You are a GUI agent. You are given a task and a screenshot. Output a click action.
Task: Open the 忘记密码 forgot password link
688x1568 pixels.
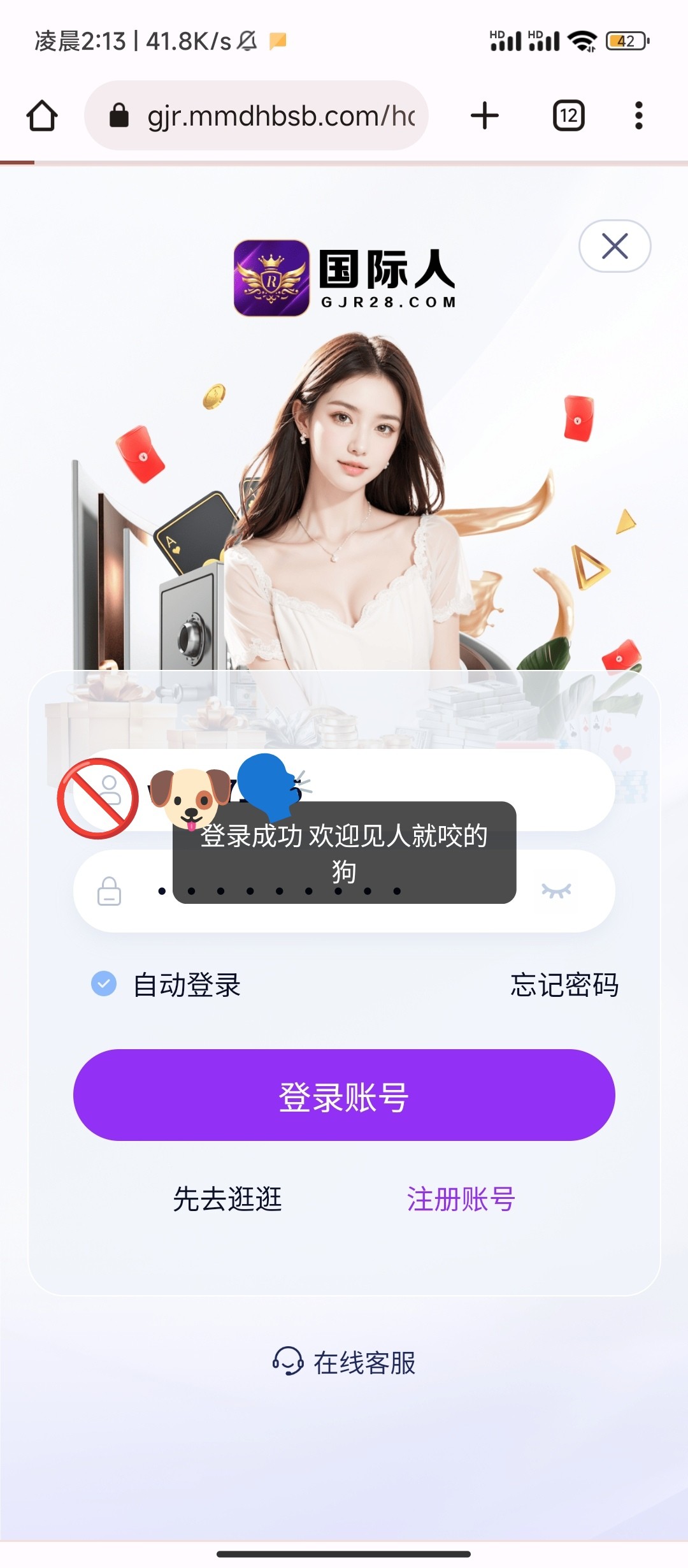tap(564, 985)
